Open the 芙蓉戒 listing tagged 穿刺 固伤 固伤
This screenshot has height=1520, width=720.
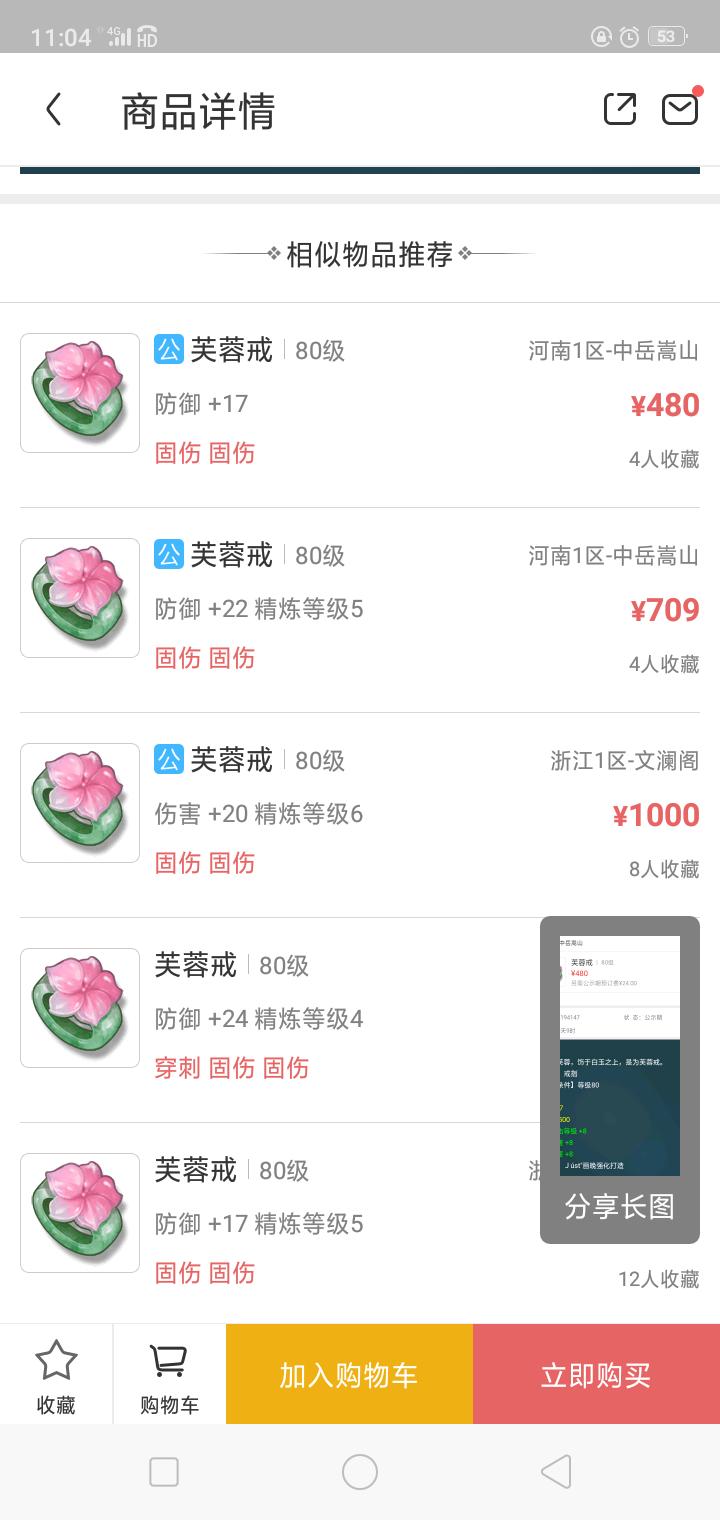tap(270, 1020)
